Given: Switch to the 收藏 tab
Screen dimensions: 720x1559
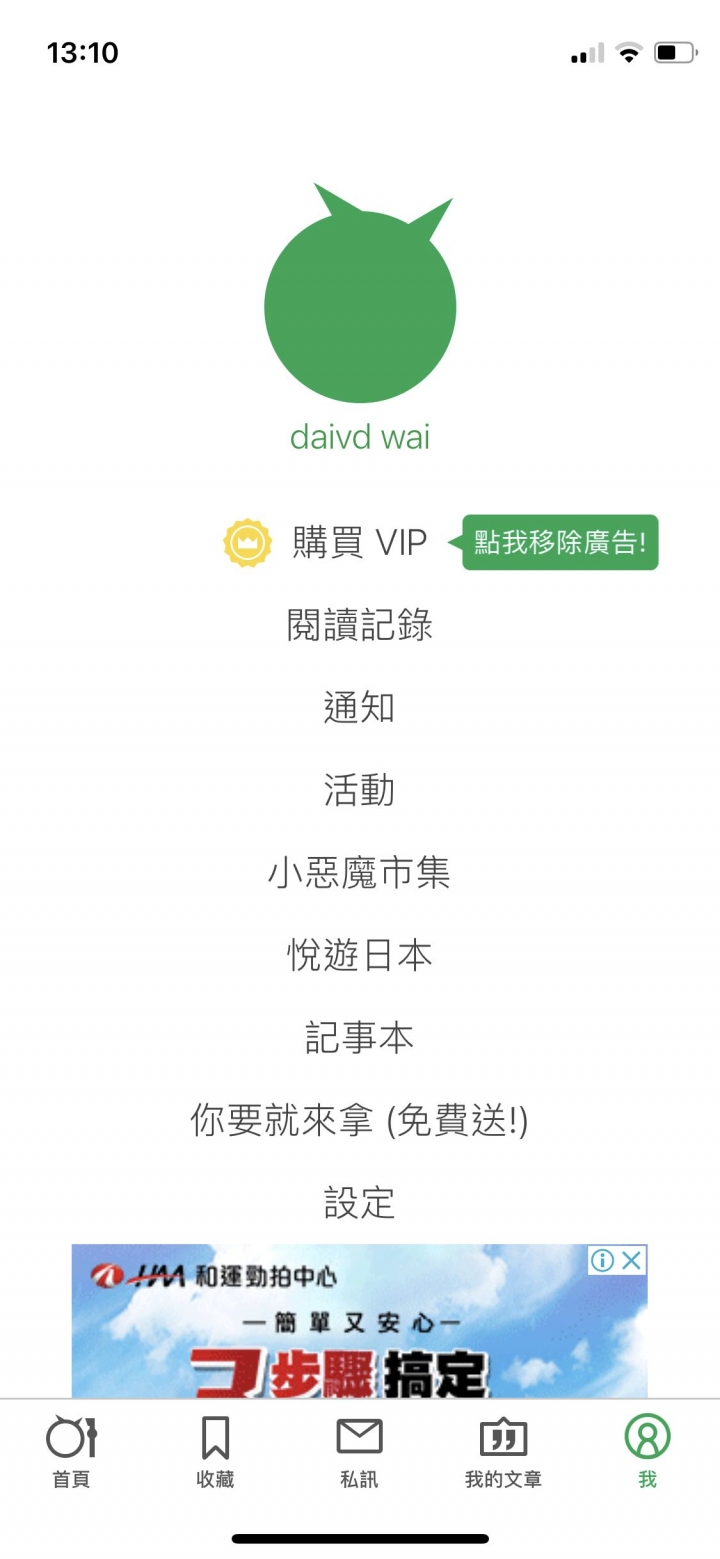Looking at the screenshot, I should (x=215, y=1450).
